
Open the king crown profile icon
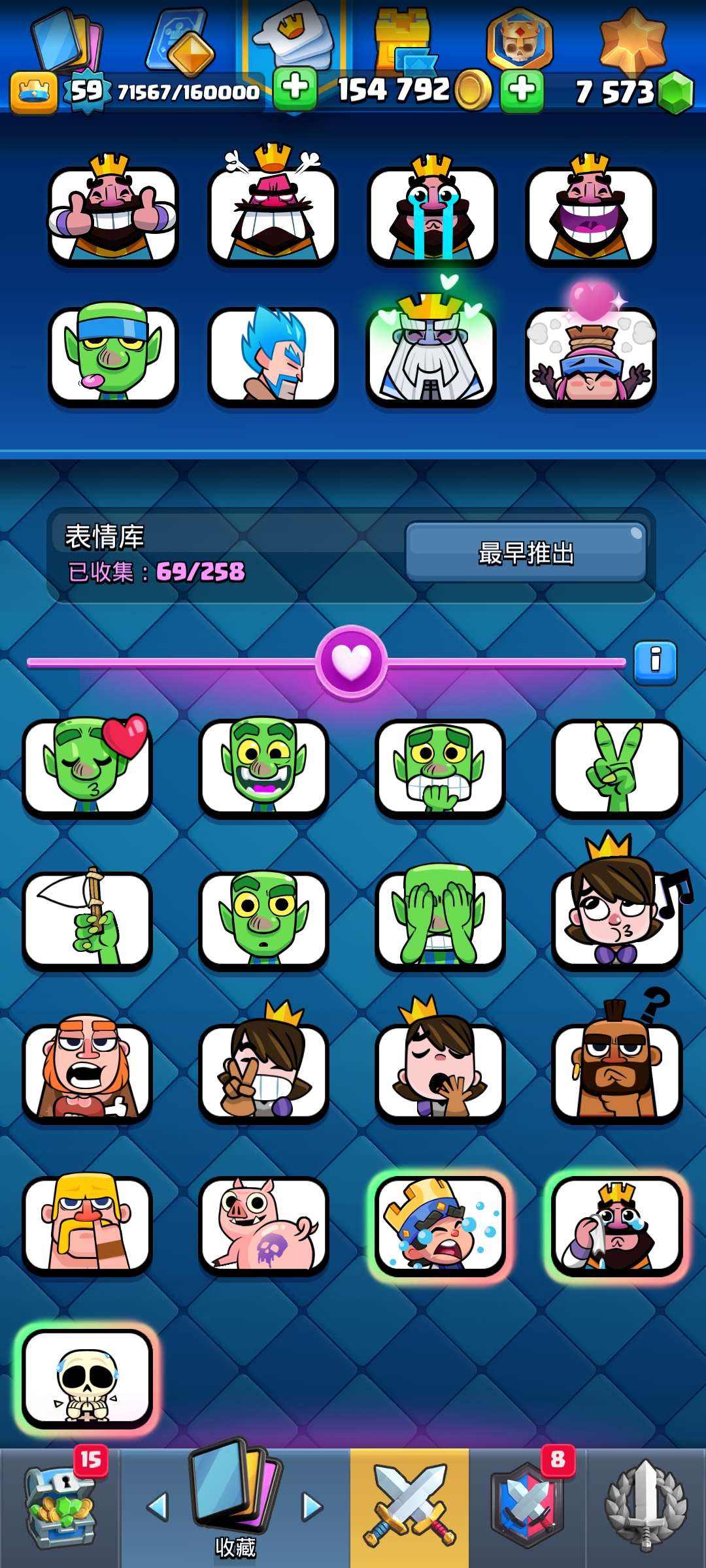click(x=33, y=92)
